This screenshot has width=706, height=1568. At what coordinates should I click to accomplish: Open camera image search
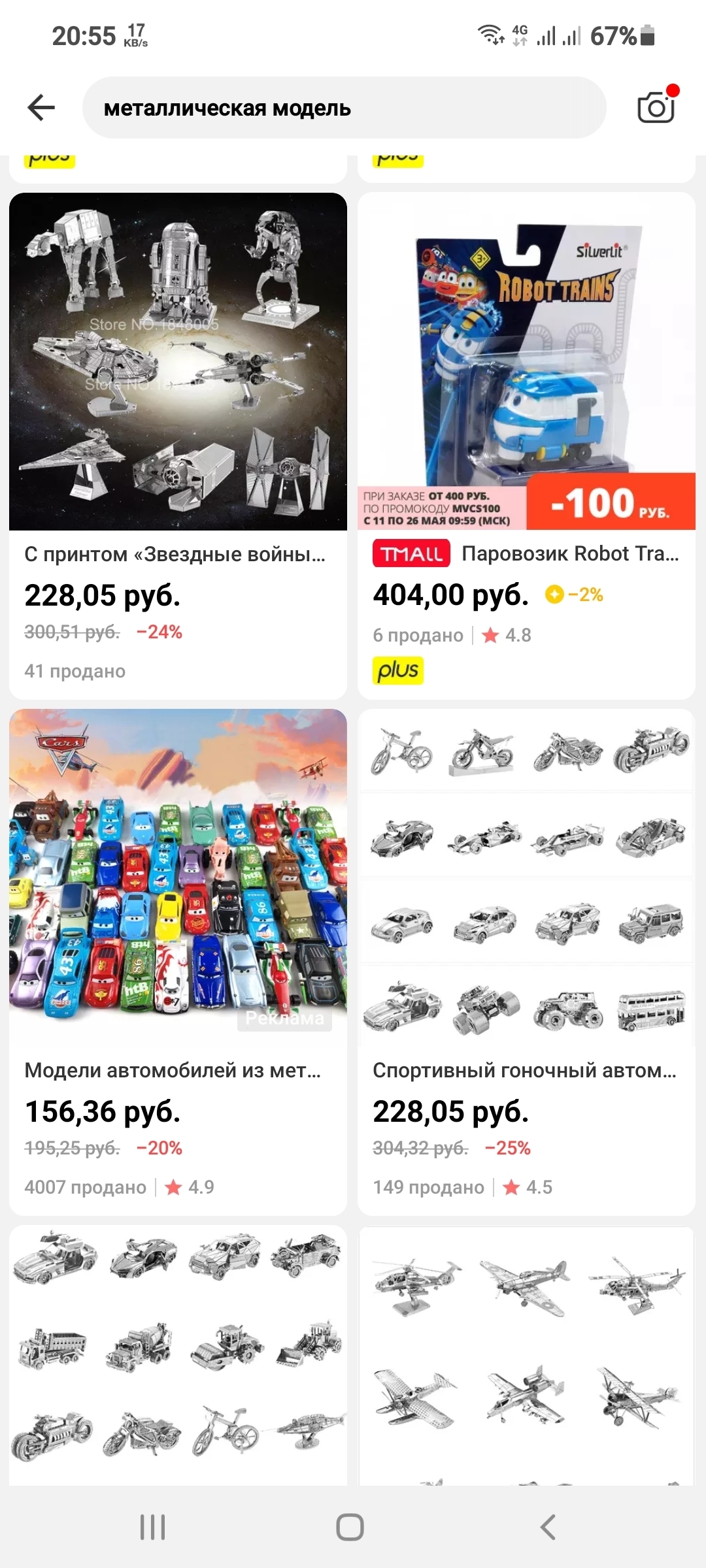[656, 108]
